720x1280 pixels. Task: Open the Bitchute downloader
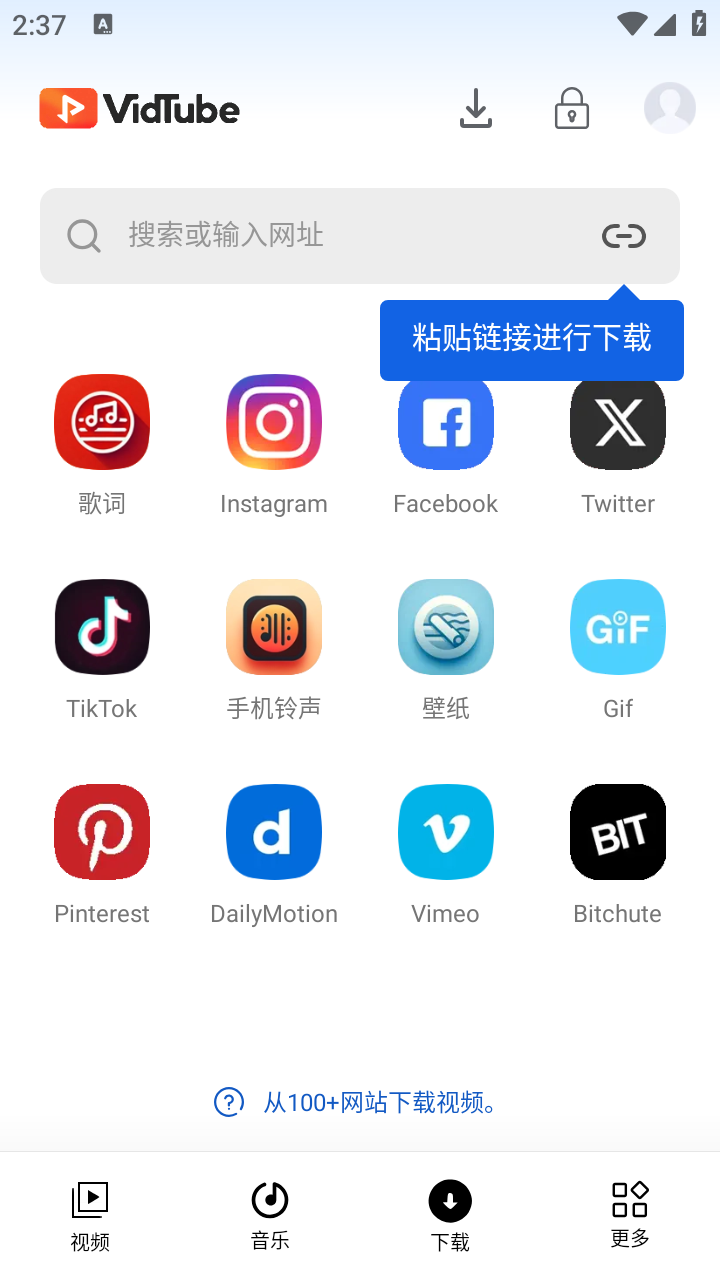pos(617,831)
